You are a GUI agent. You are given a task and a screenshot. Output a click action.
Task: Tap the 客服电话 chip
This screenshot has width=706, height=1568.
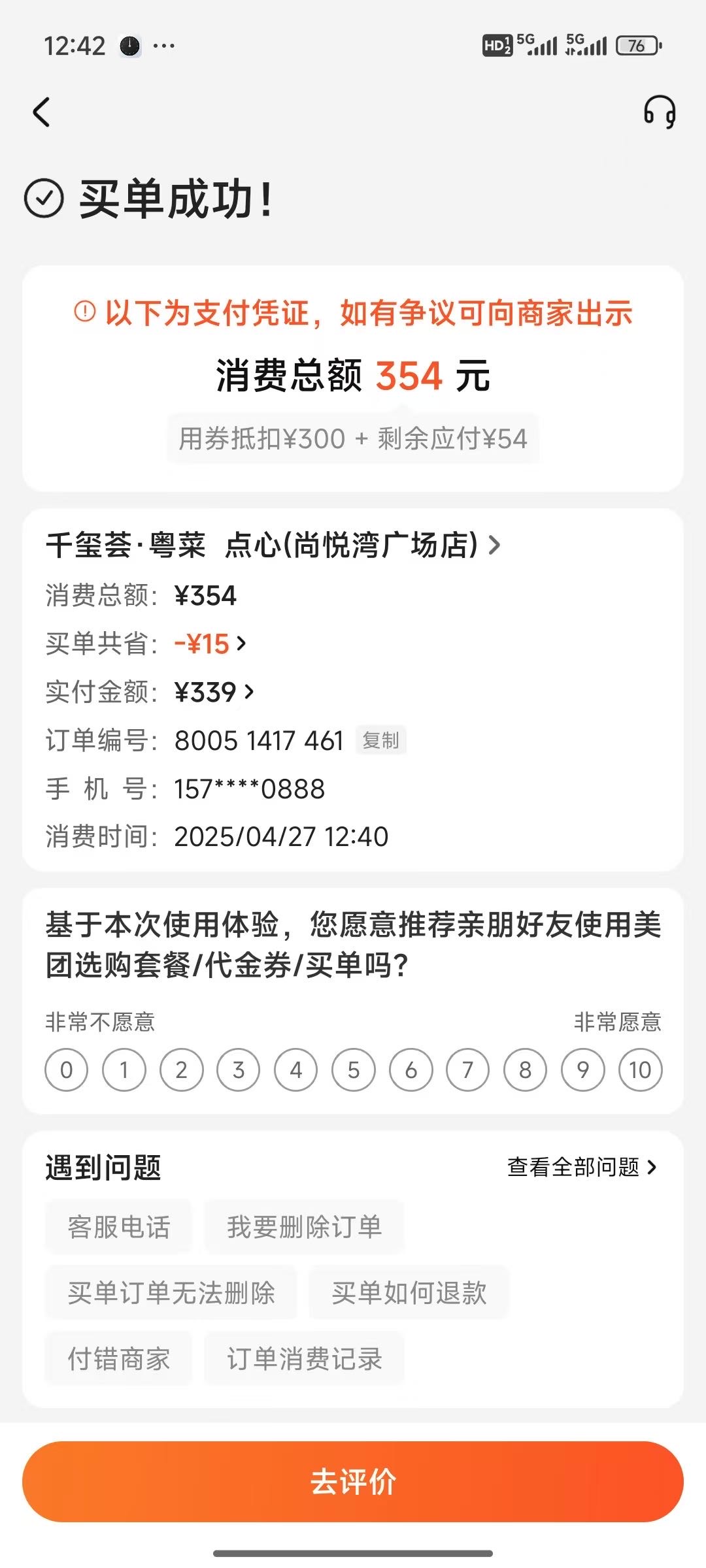119,1227
